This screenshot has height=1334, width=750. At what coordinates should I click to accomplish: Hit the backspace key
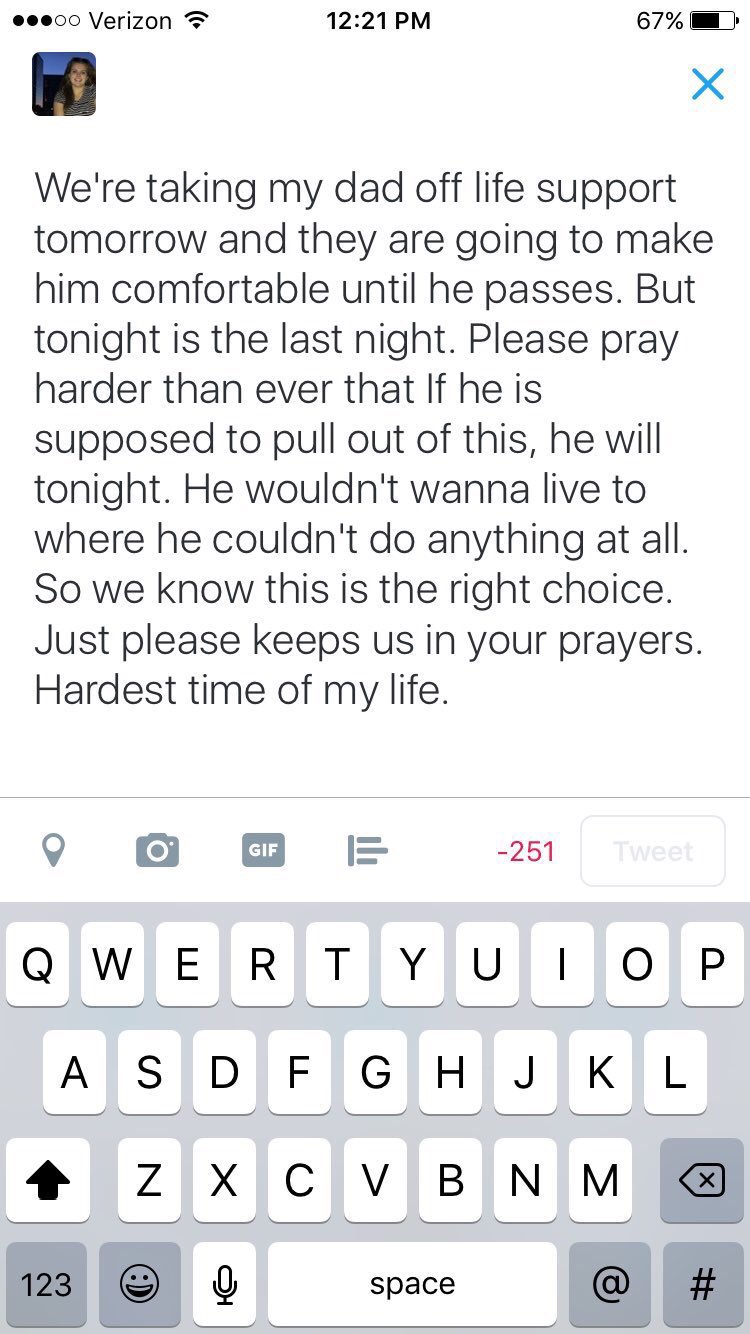(702, 1180)
